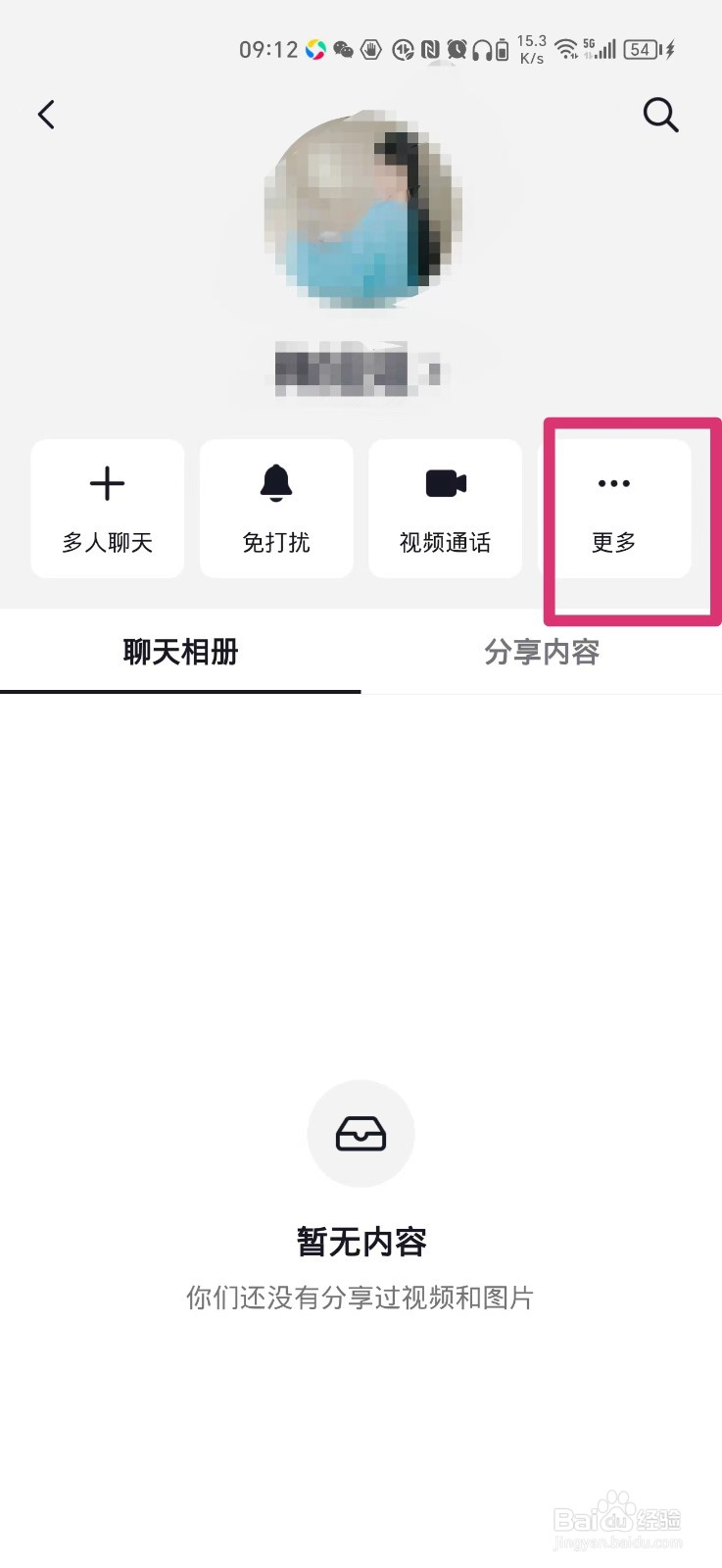Screen dimensions: 722x1568
Task: Tap the bell icon for 免打扰
Action: pos(275,483)
